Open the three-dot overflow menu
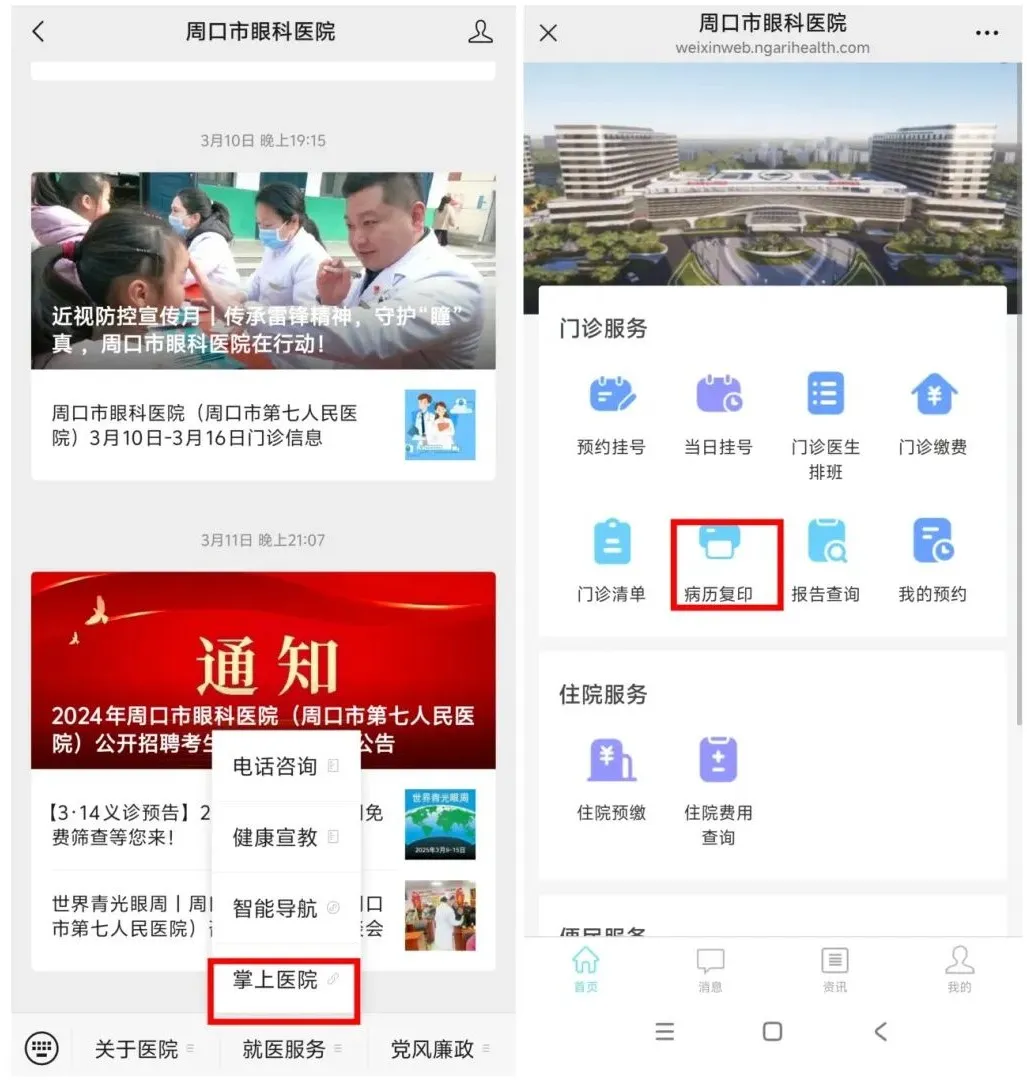Viewport: 1027px width, 1080px height. [986, 33]
